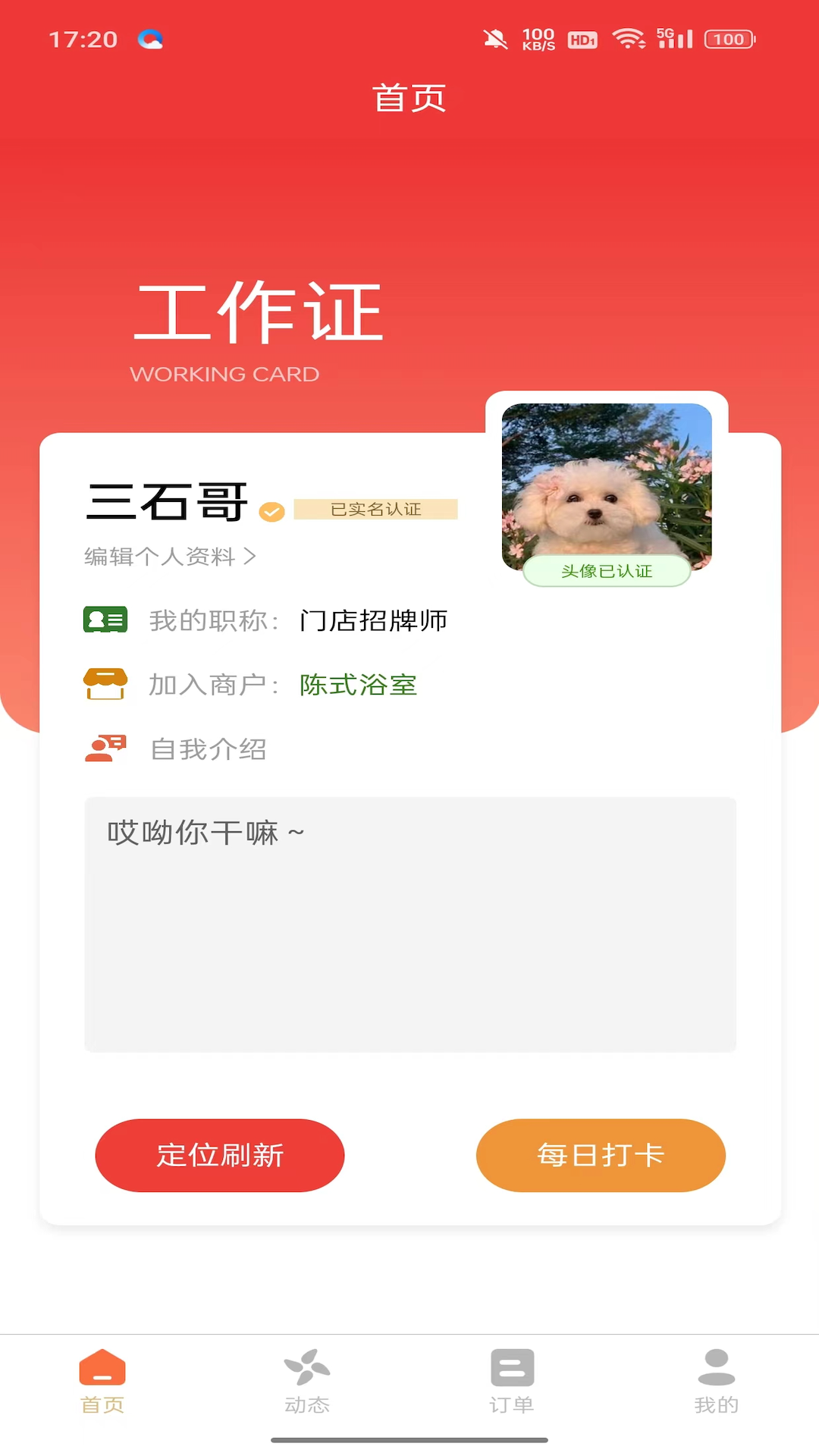Open 编辑个人资料 to edit profile

[170, 557]
